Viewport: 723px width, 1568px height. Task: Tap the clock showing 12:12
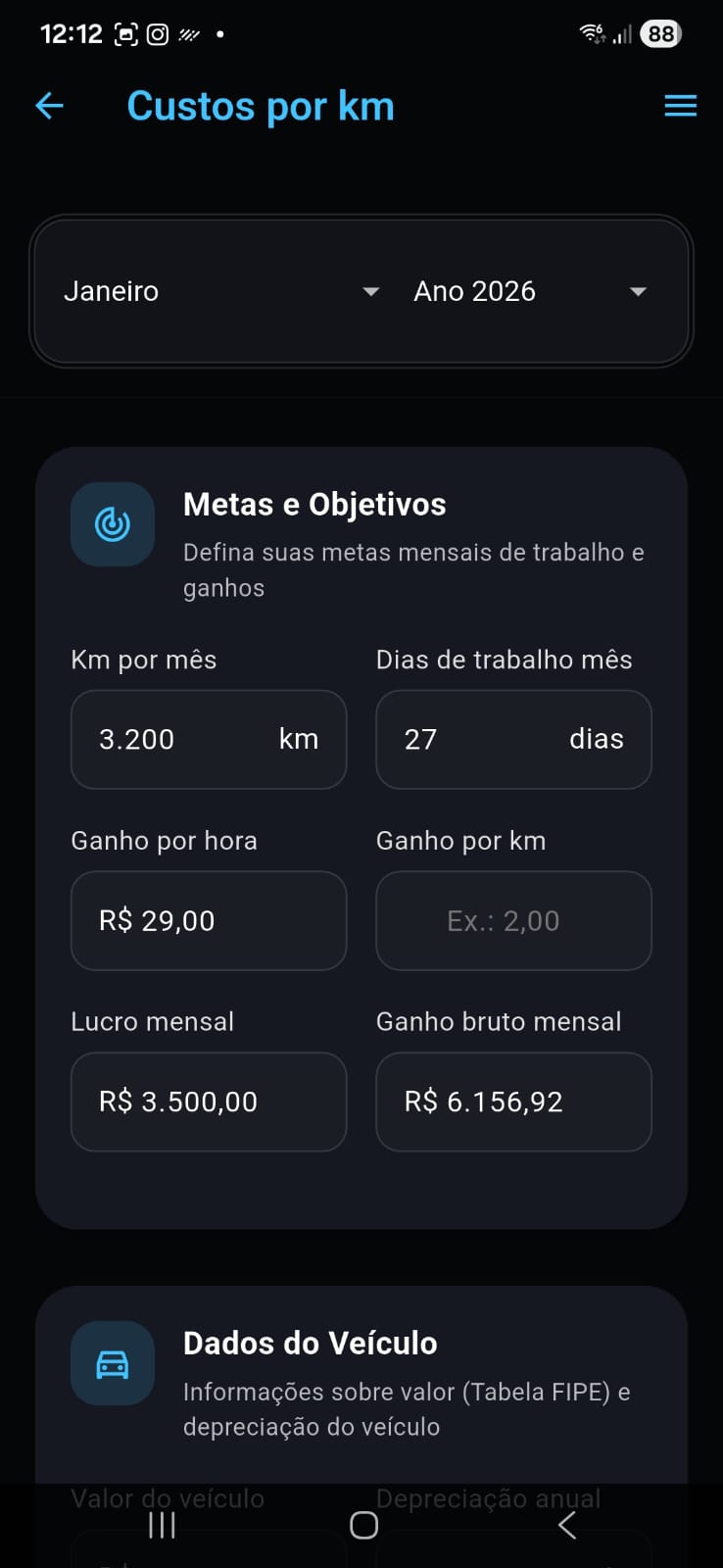71,32
